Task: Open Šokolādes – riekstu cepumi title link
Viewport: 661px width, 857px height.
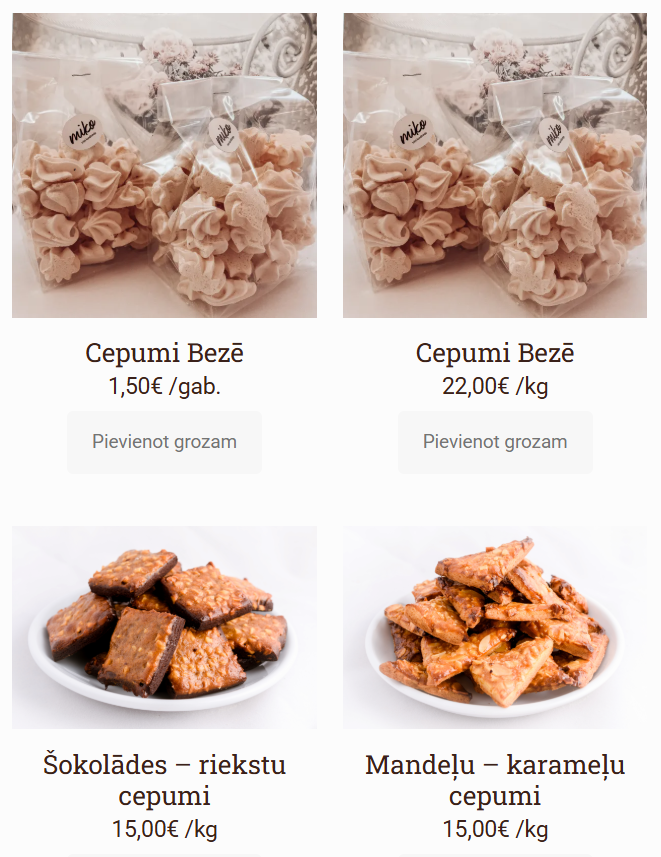Action: (x=164, y=780)
